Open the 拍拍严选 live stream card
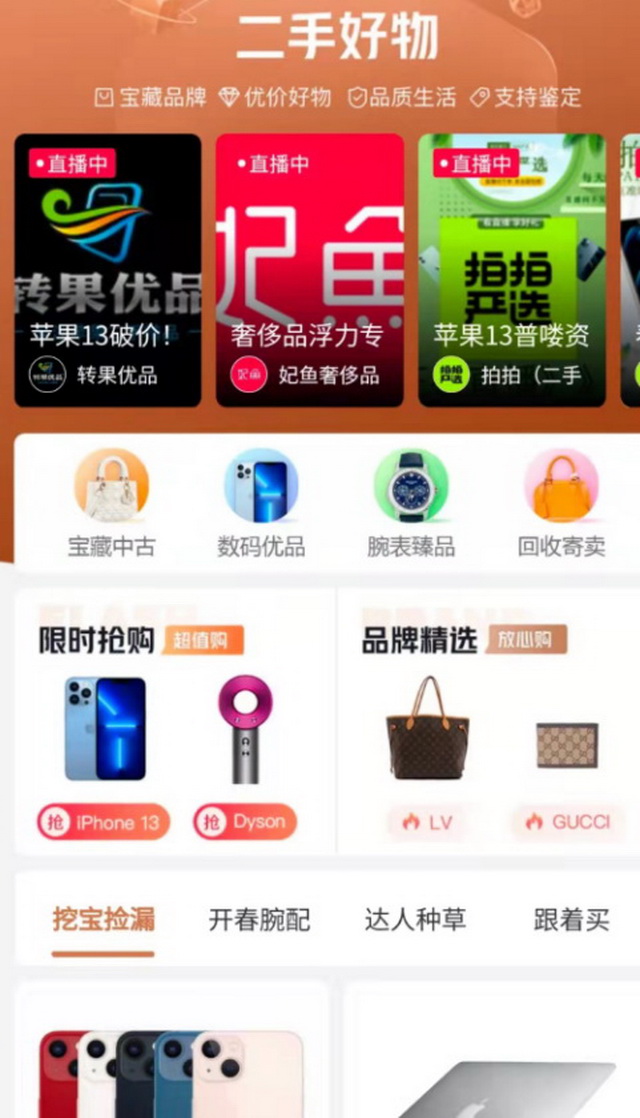This screenshot has width=640, height=1118. pyautogui.click(x=511, y=270)
